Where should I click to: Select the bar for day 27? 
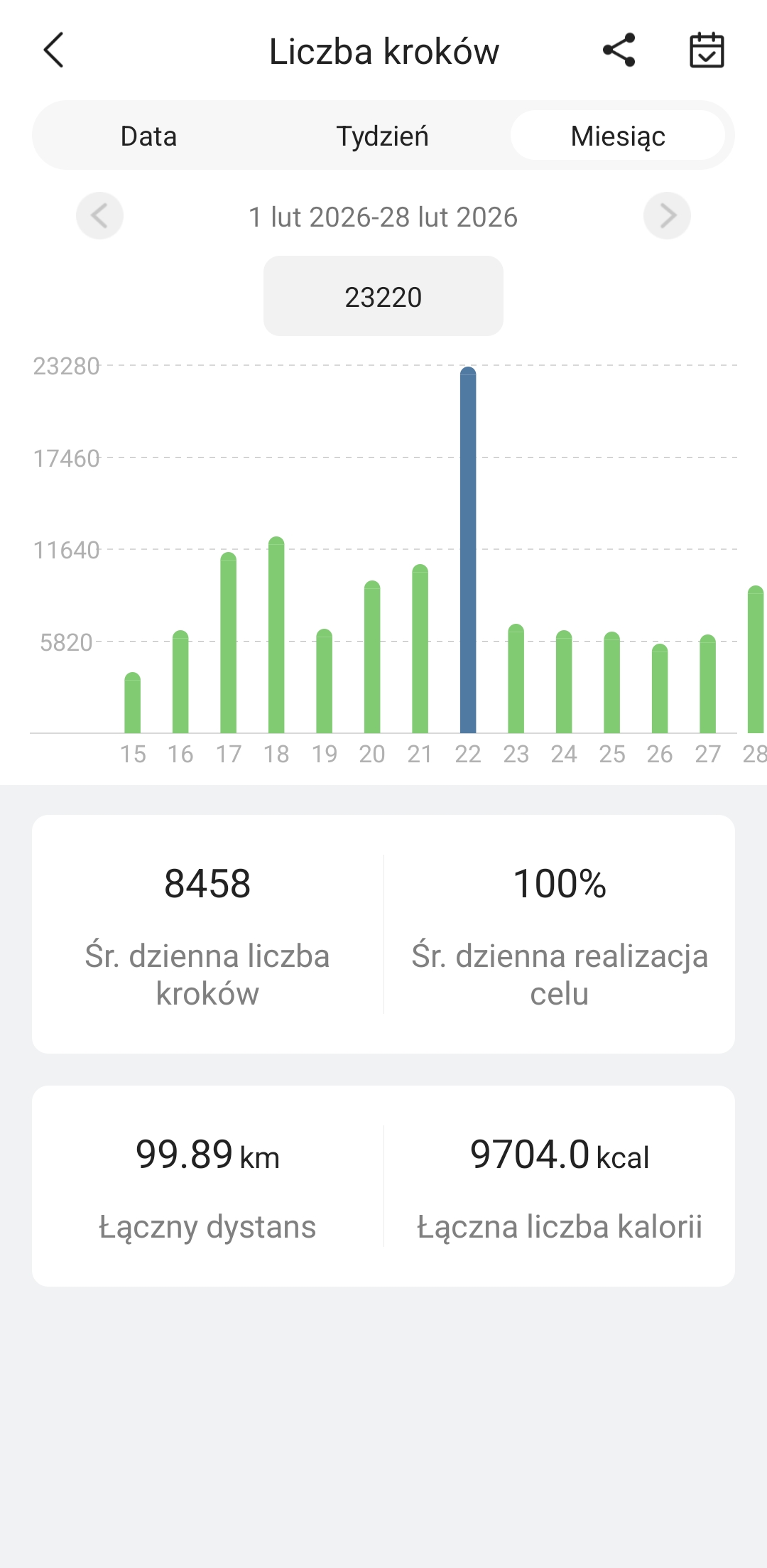point(708,684)
